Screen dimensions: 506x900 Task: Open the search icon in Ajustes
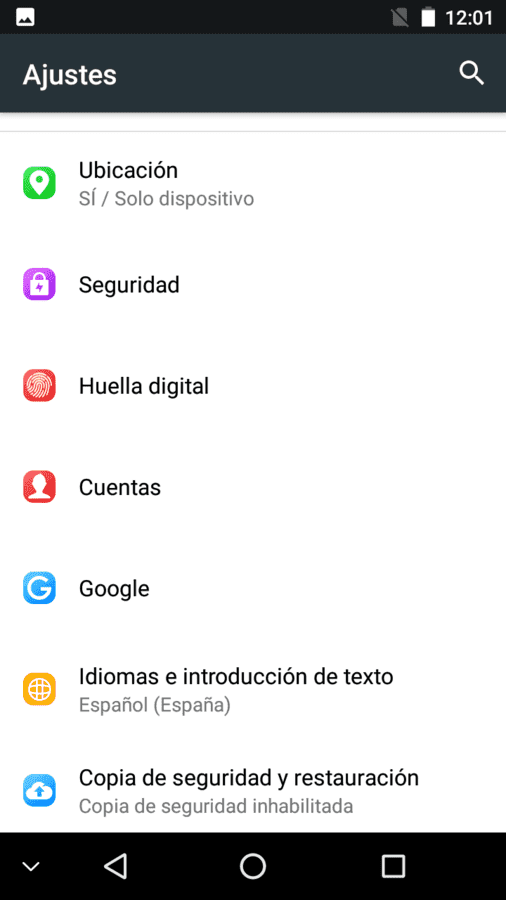coord(472,73)
